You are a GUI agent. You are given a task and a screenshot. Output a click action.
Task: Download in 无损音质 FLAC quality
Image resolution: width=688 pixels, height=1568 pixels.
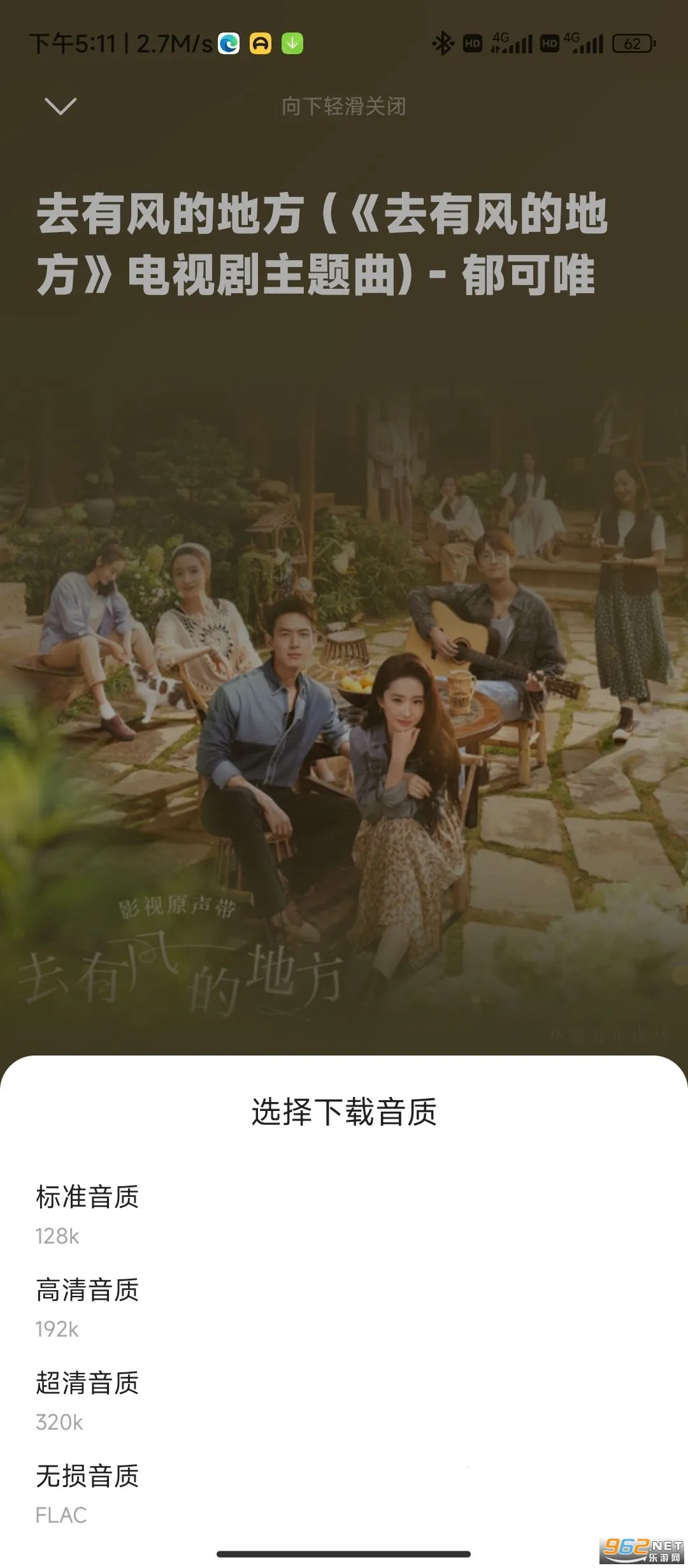87,1493
